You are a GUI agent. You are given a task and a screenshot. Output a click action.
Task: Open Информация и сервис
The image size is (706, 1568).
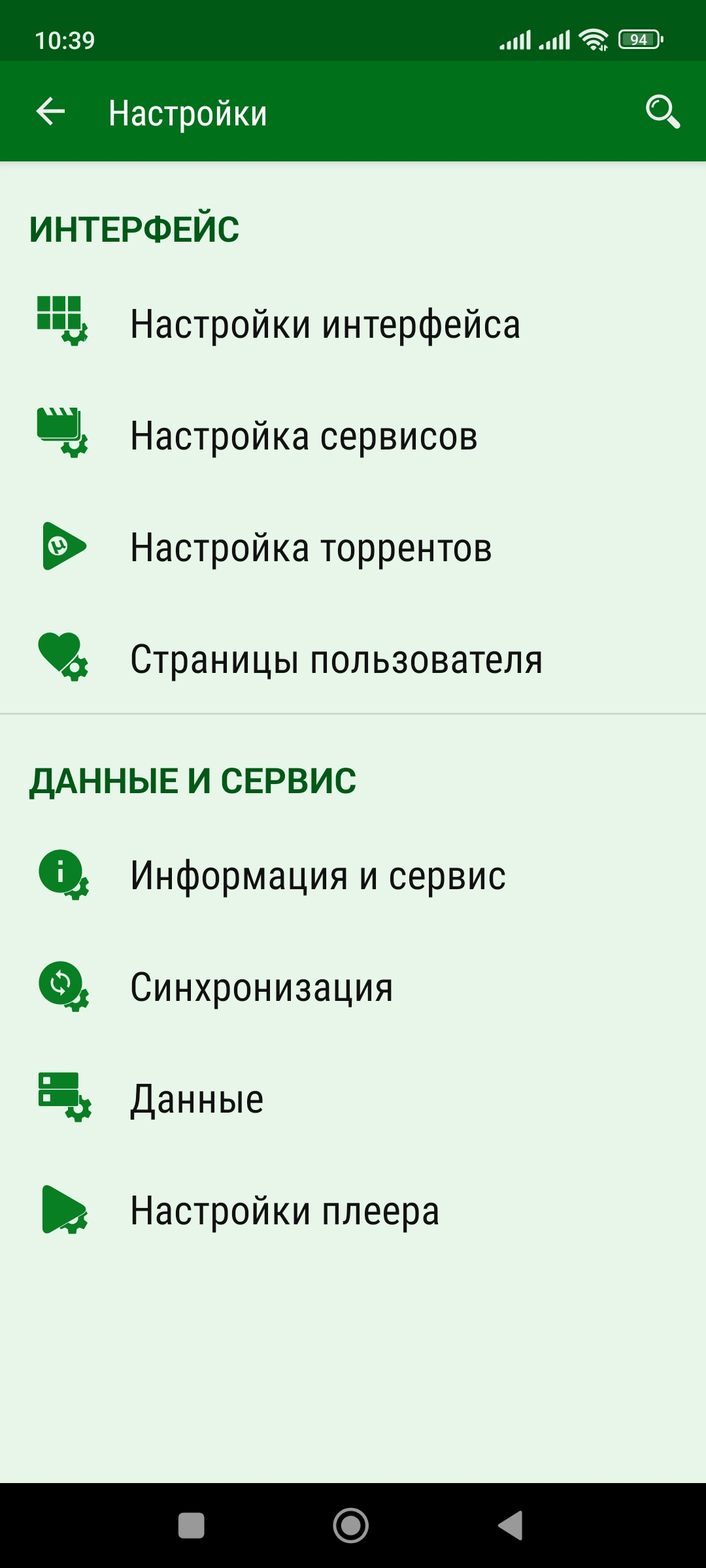[353, 875]
